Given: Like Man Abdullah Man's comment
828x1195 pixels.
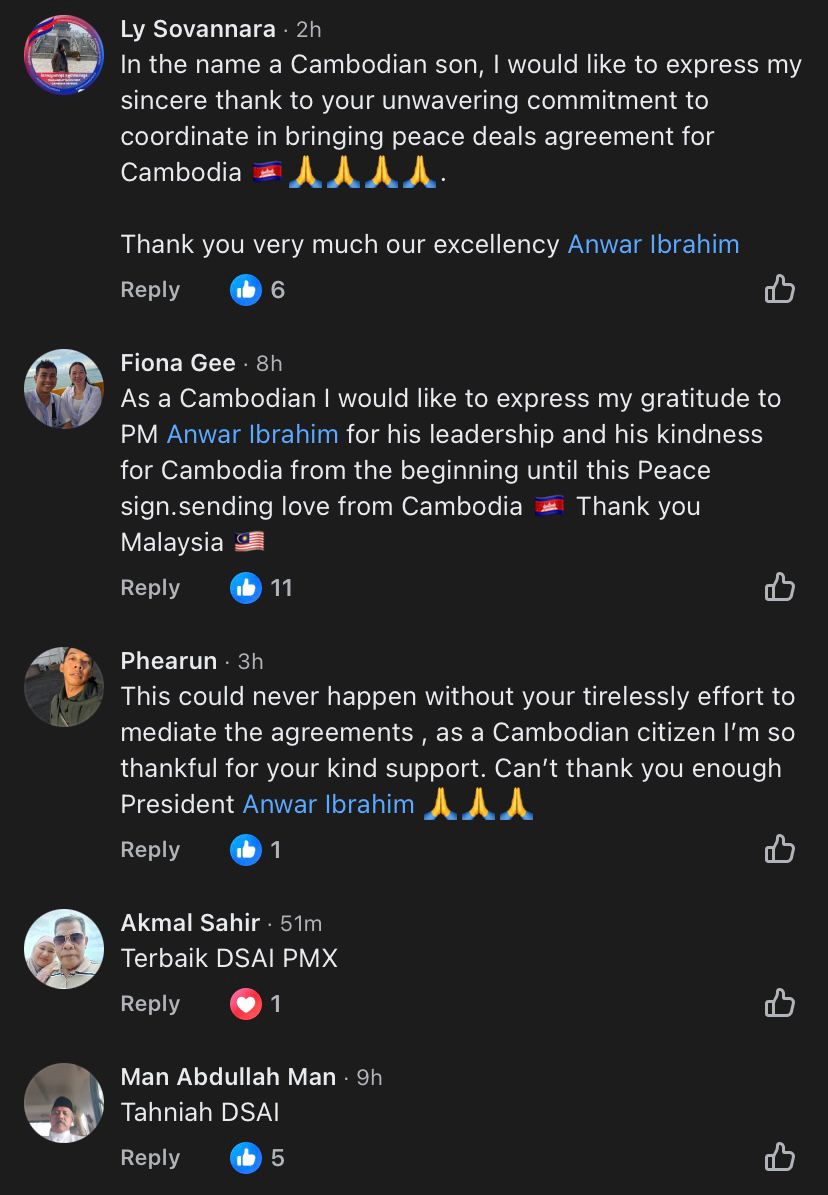Looking at the screenshot, I should pos(779,1158).
